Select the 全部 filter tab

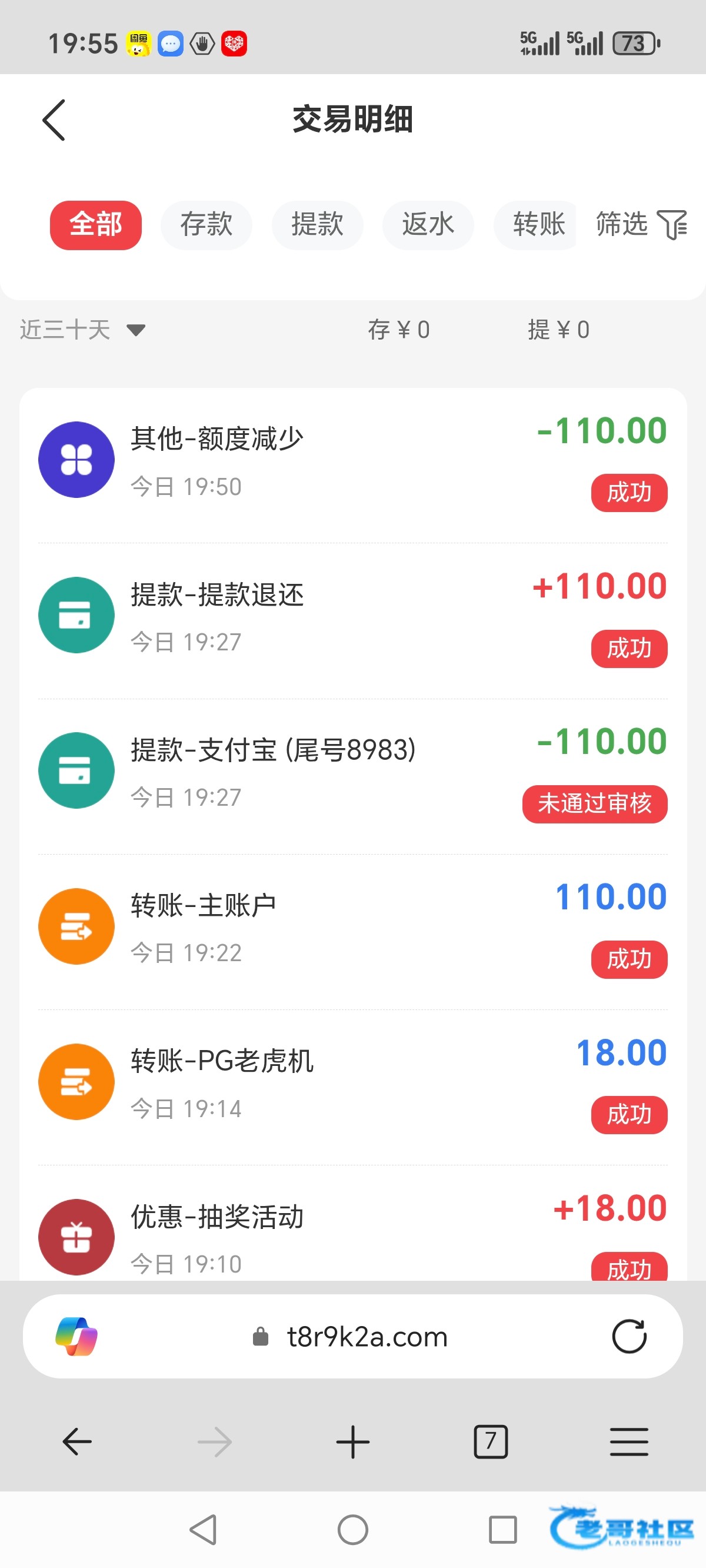(x=95, y=225)
